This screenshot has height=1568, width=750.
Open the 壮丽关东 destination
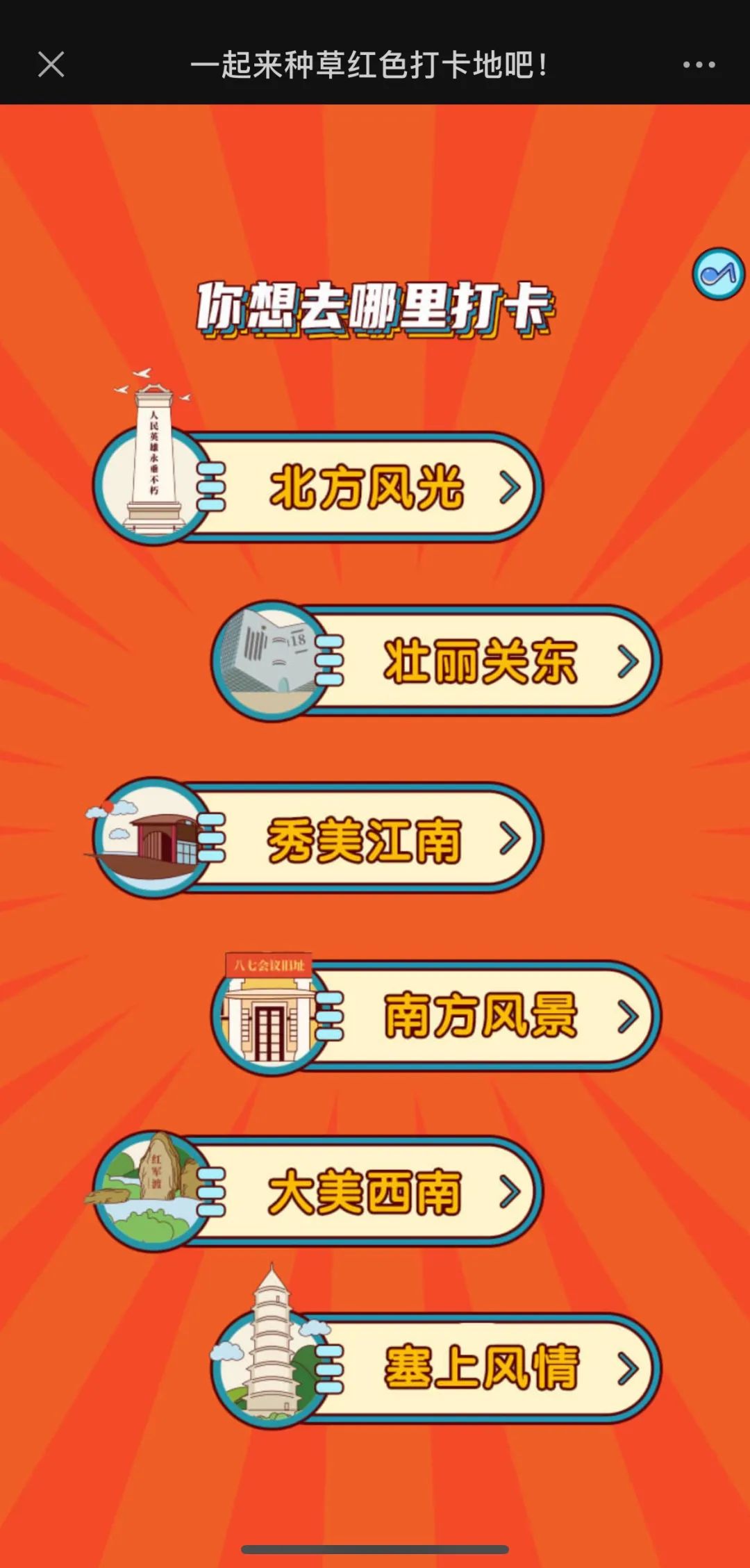point(481,661)
